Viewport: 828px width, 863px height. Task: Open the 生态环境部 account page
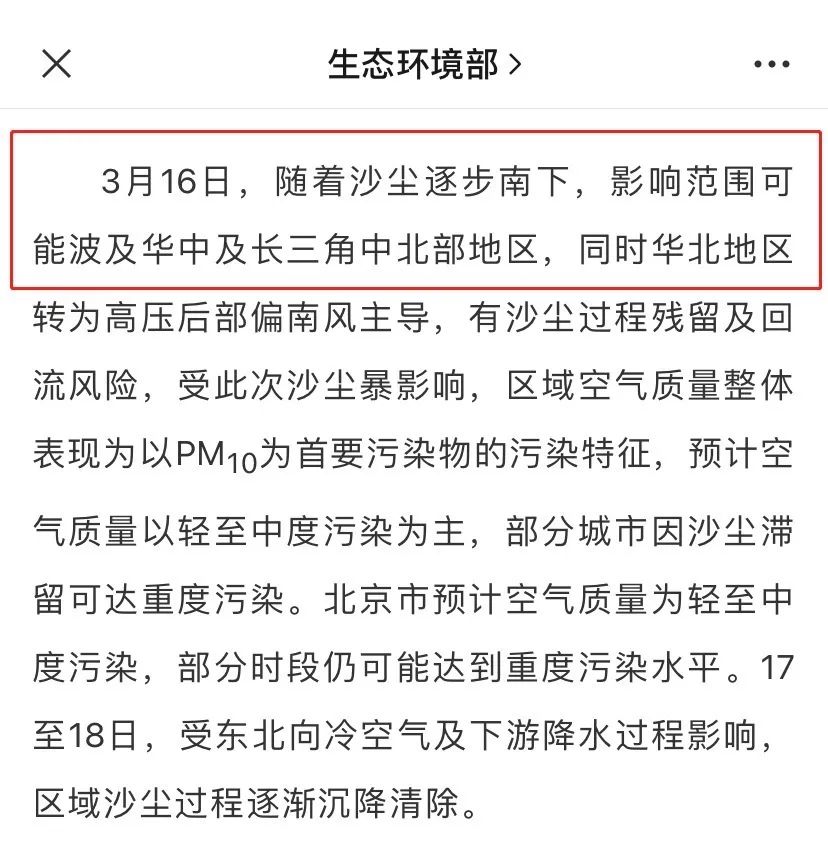tap(424, 65)
